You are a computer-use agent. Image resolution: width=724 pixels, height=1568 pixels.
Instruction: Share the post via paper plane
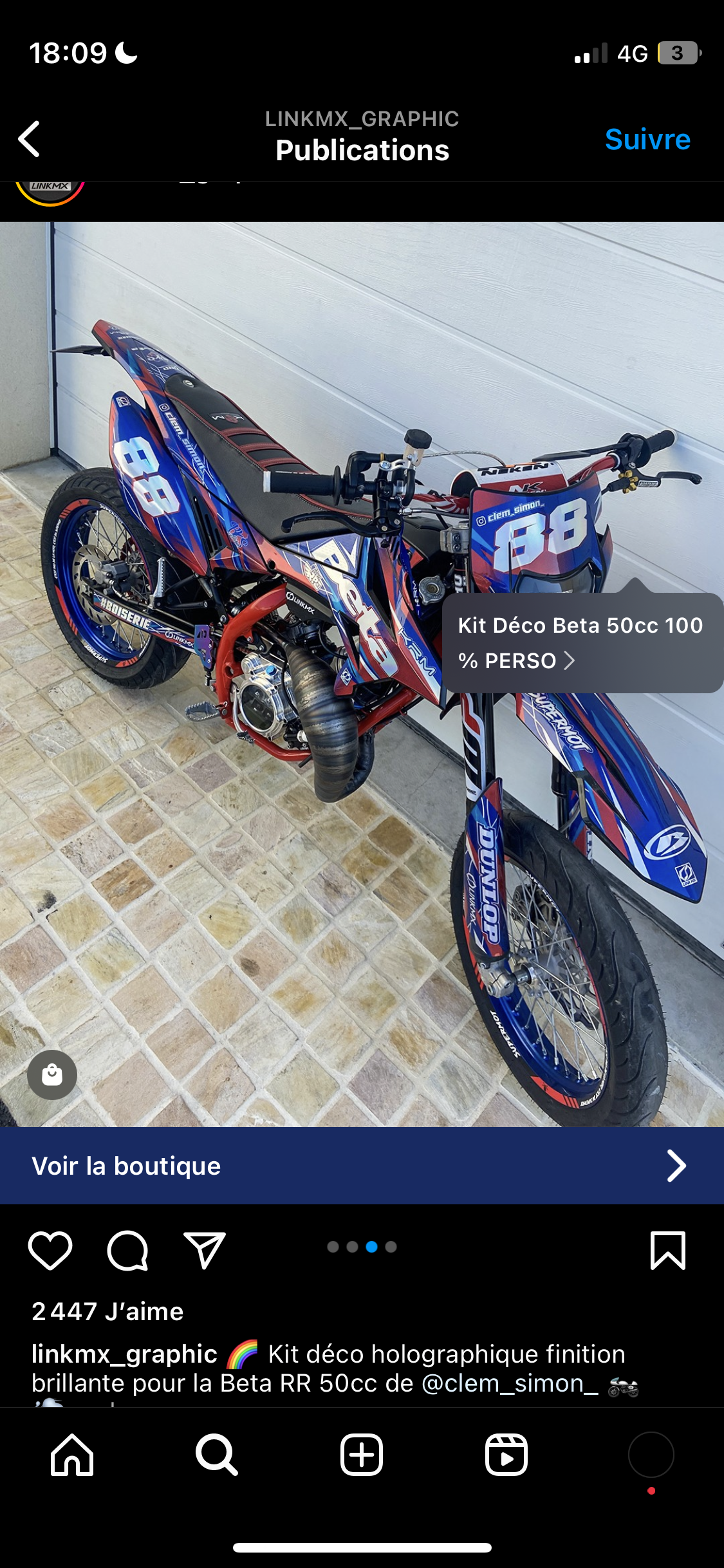tap(205, 1251)
